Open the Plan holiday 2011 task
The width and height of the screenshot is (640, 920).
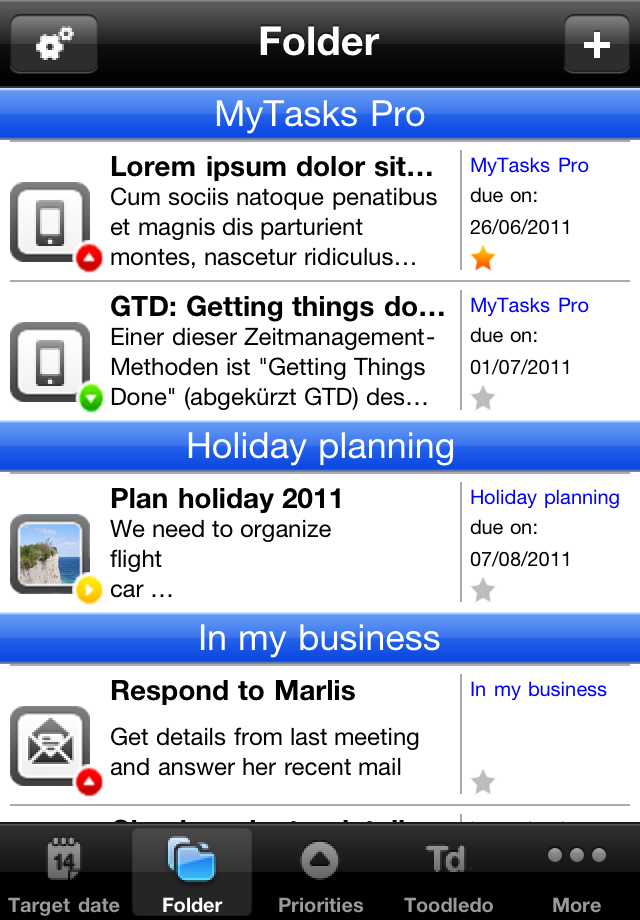(x=270, y=543)
